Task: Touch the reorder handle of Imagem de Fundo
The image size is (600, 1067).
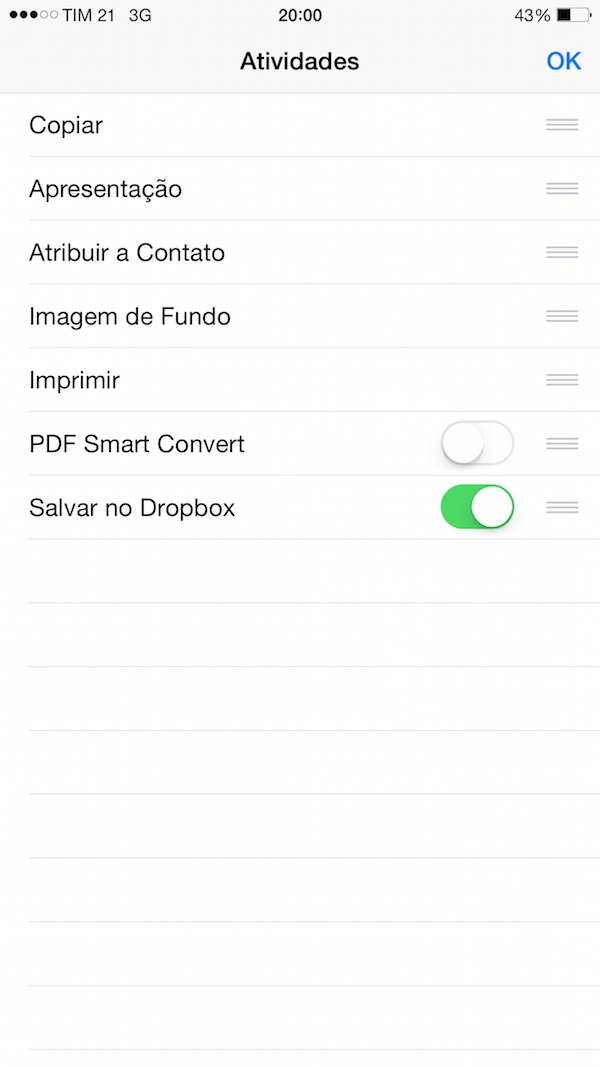Action: pyautogui.click(x=562, y=316)
